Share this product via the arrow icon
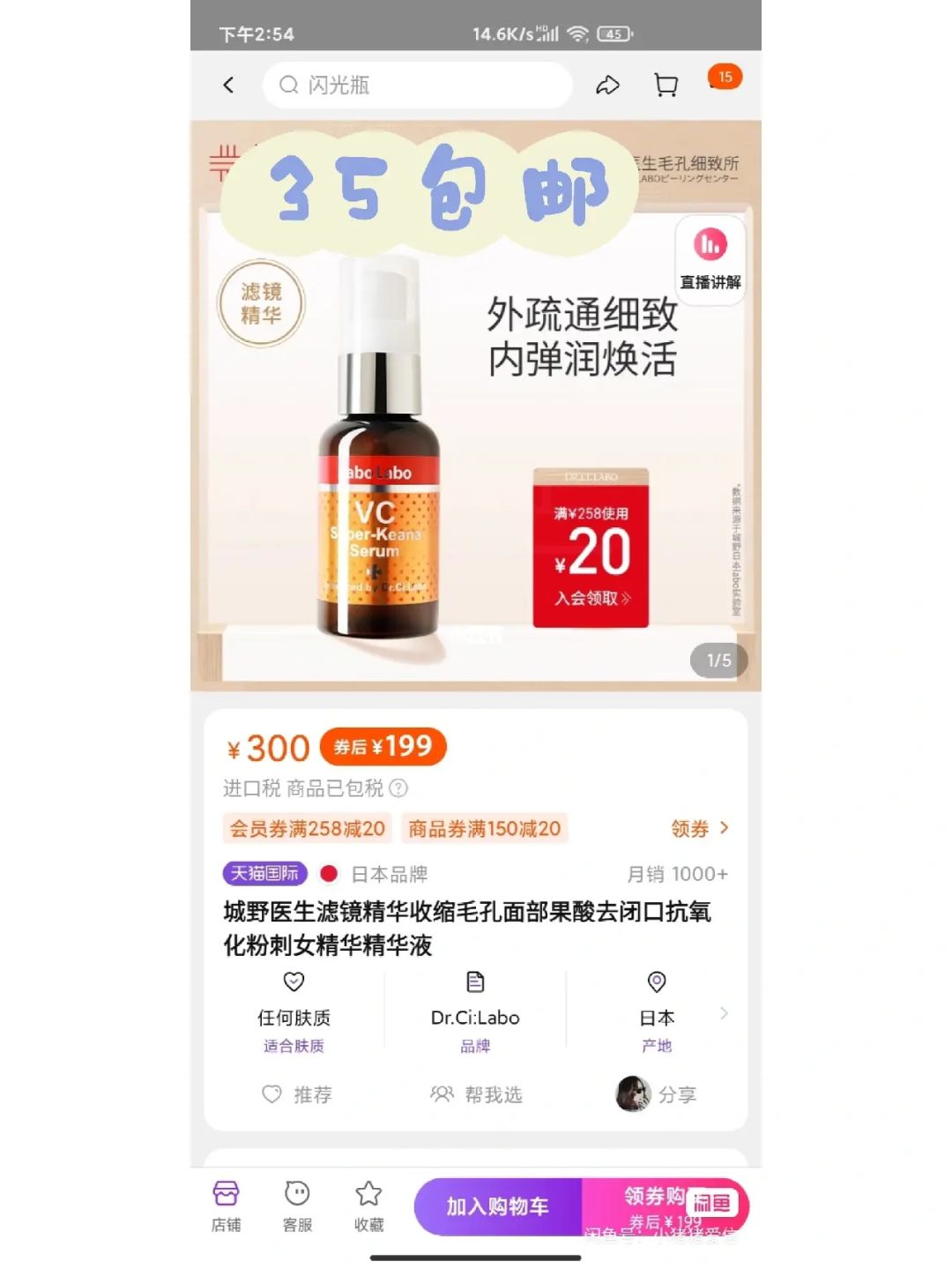This screenshot has height=1269, width=952. coord(607,85)
